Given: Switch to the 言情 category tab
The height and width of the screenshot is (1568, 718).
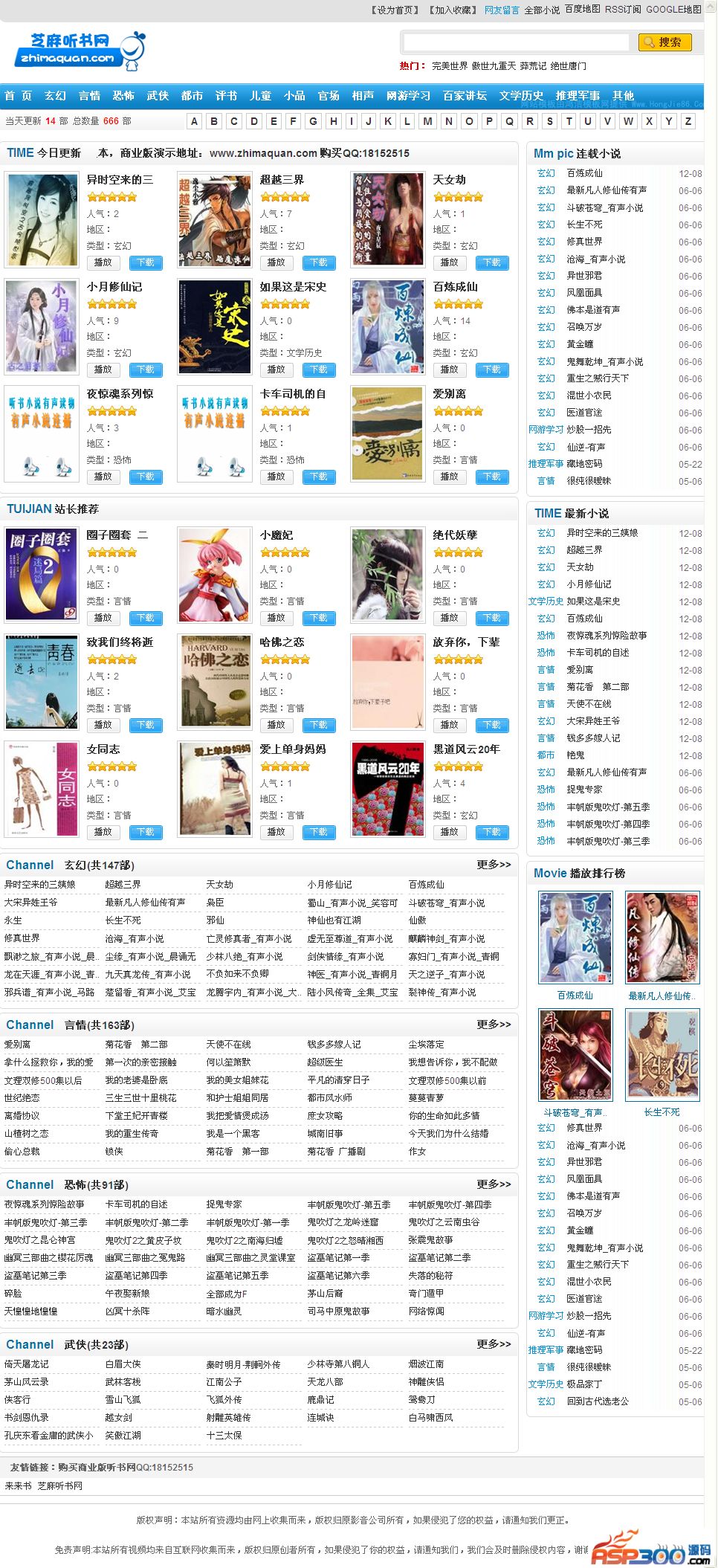Looking at the screenshot, I should (90, 96).
